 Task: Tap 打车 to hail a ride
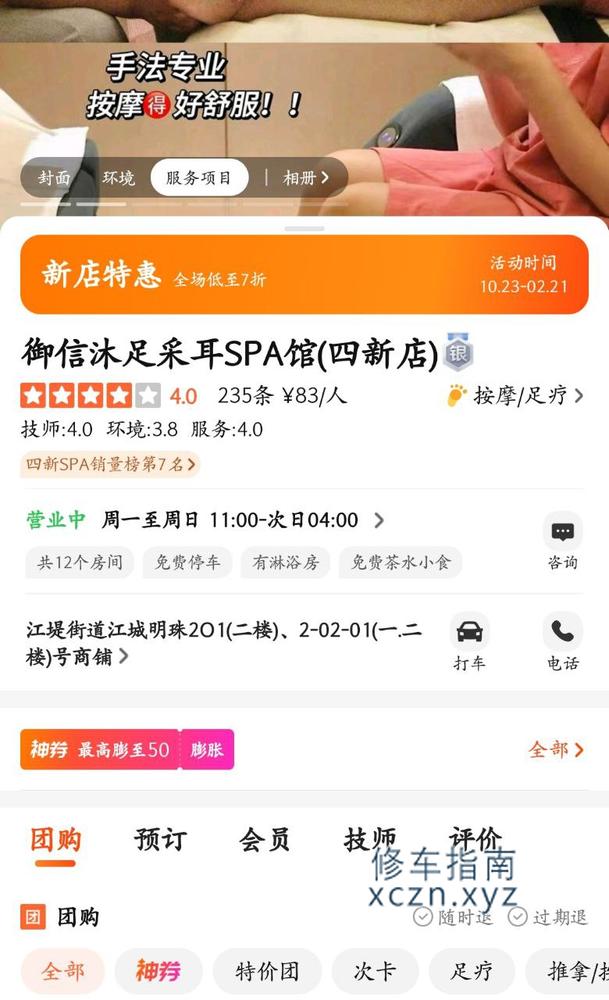[469, 642]
